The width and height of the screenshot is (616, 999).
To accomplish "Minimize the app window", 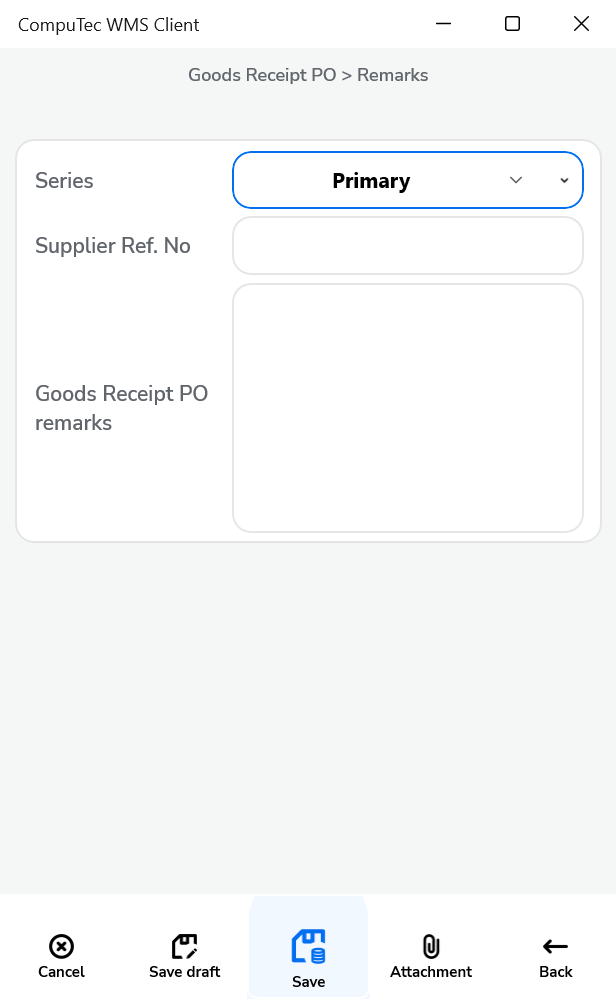I will (443, 24).
